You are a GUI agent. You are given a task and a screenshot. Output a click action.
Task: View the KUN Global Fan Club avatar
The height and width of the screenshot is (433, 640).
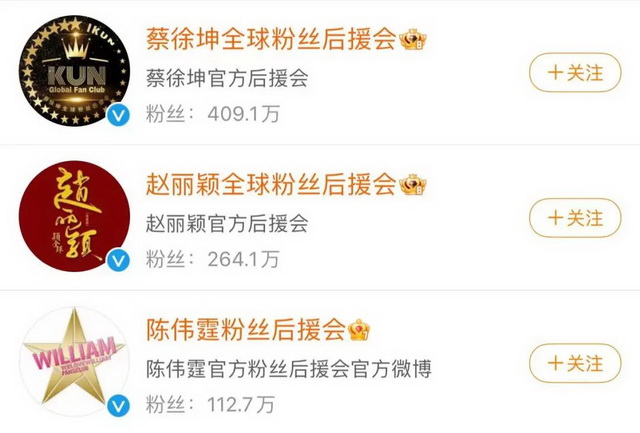pos(74,70)
